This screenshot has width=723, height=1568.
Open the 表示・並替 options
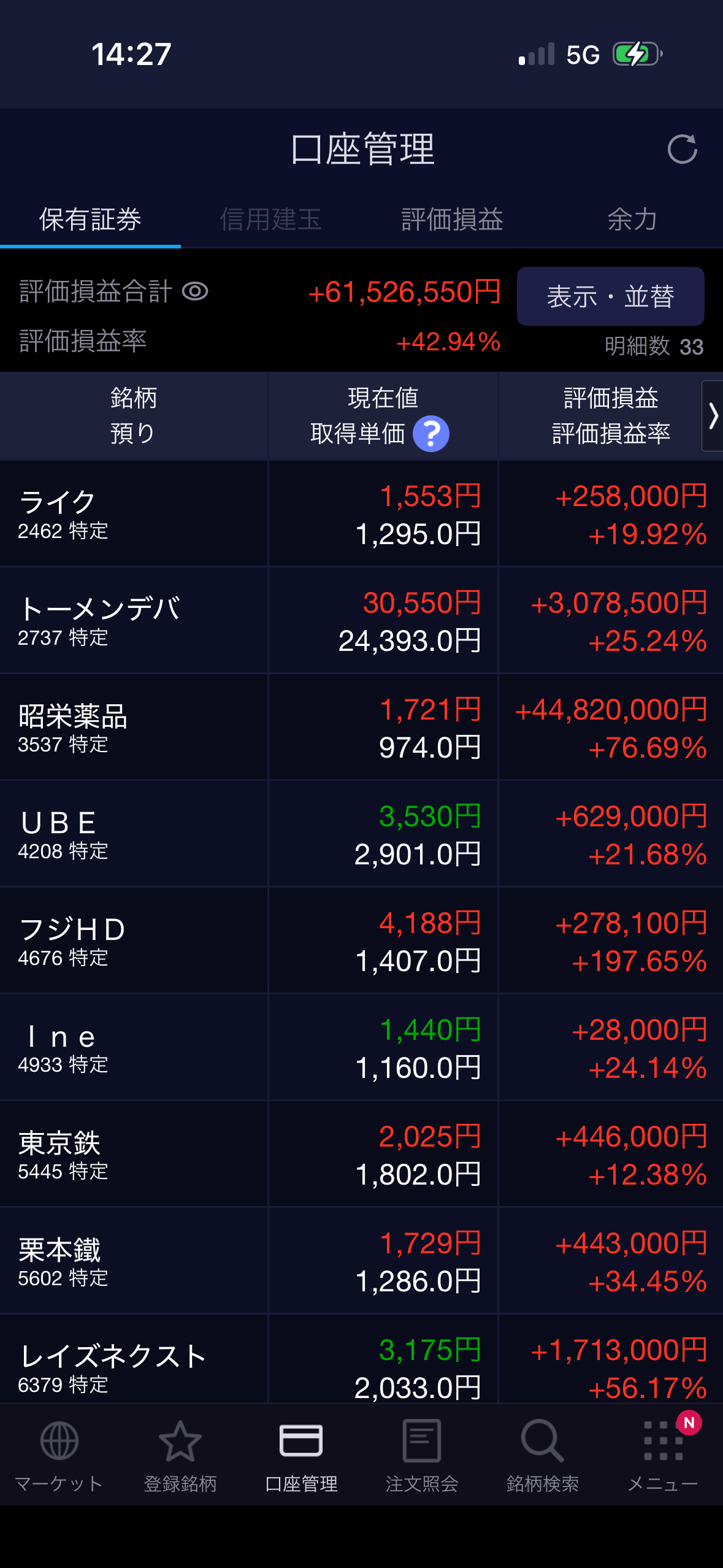pyautogui.click(x=610, y=296)
